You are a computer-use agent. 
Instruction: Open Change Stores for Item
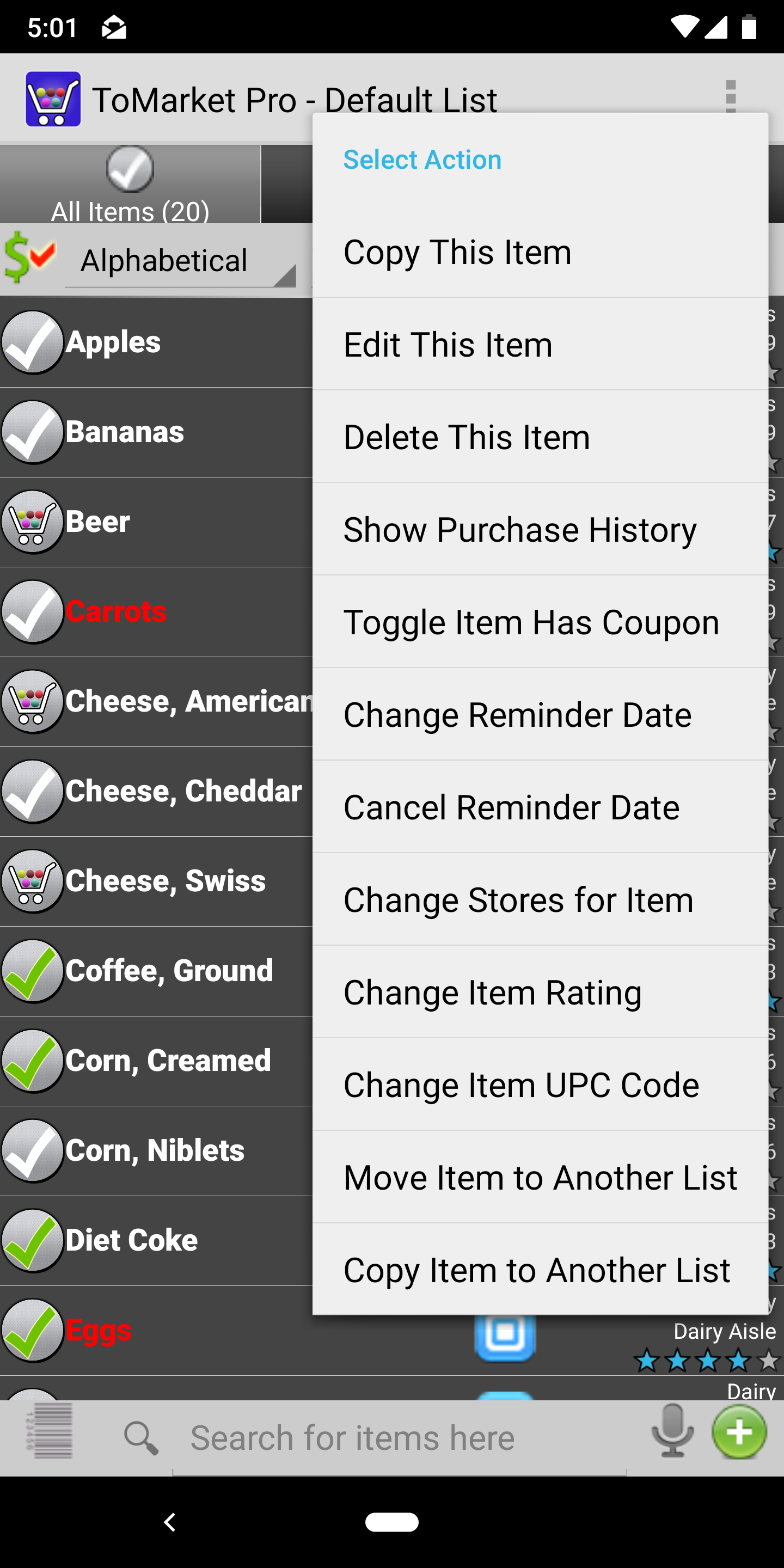pos(540,899)
